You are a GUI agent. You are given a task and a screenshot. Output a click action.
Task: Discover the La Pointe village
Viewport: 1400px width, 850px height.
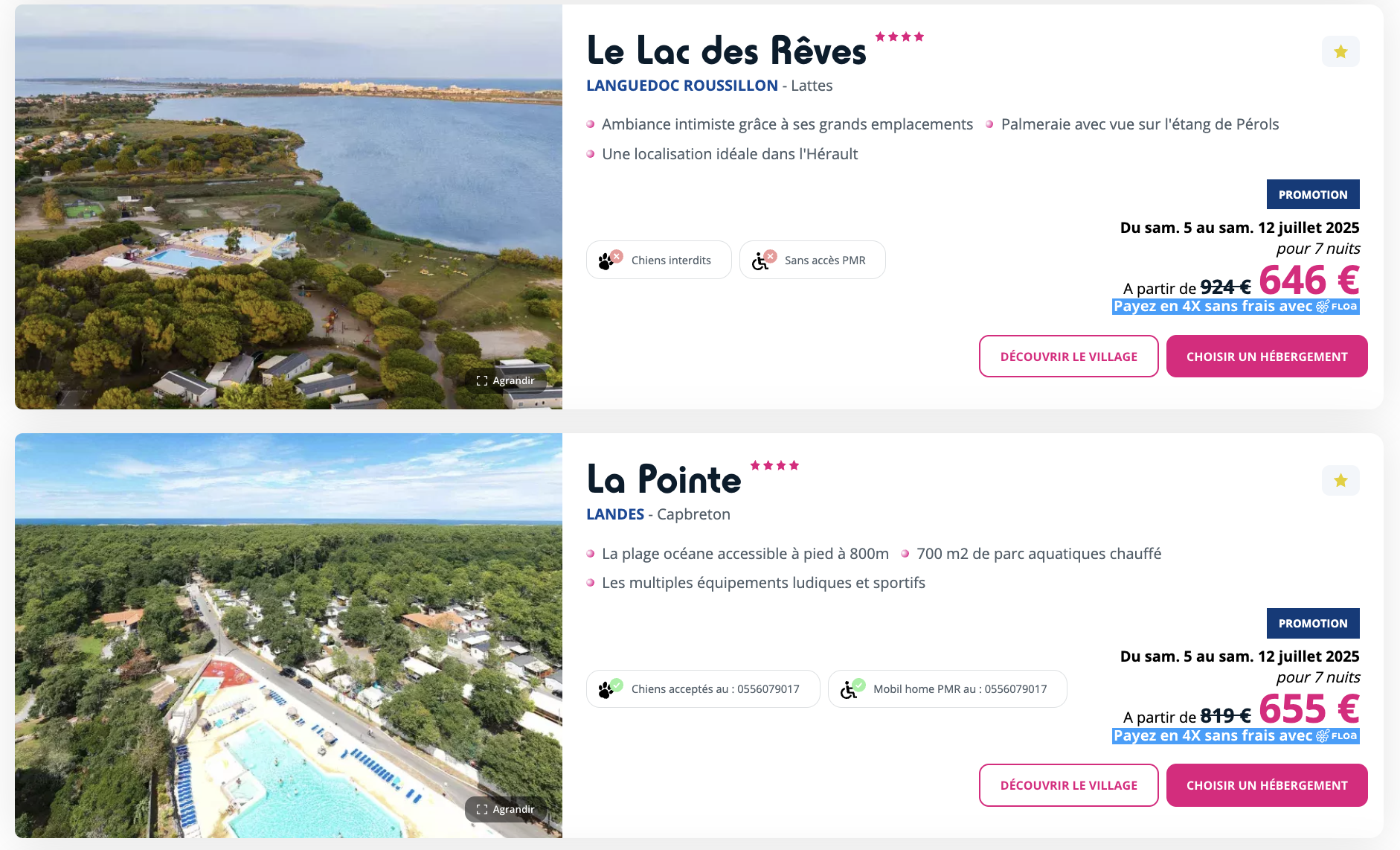point(1068,785)
